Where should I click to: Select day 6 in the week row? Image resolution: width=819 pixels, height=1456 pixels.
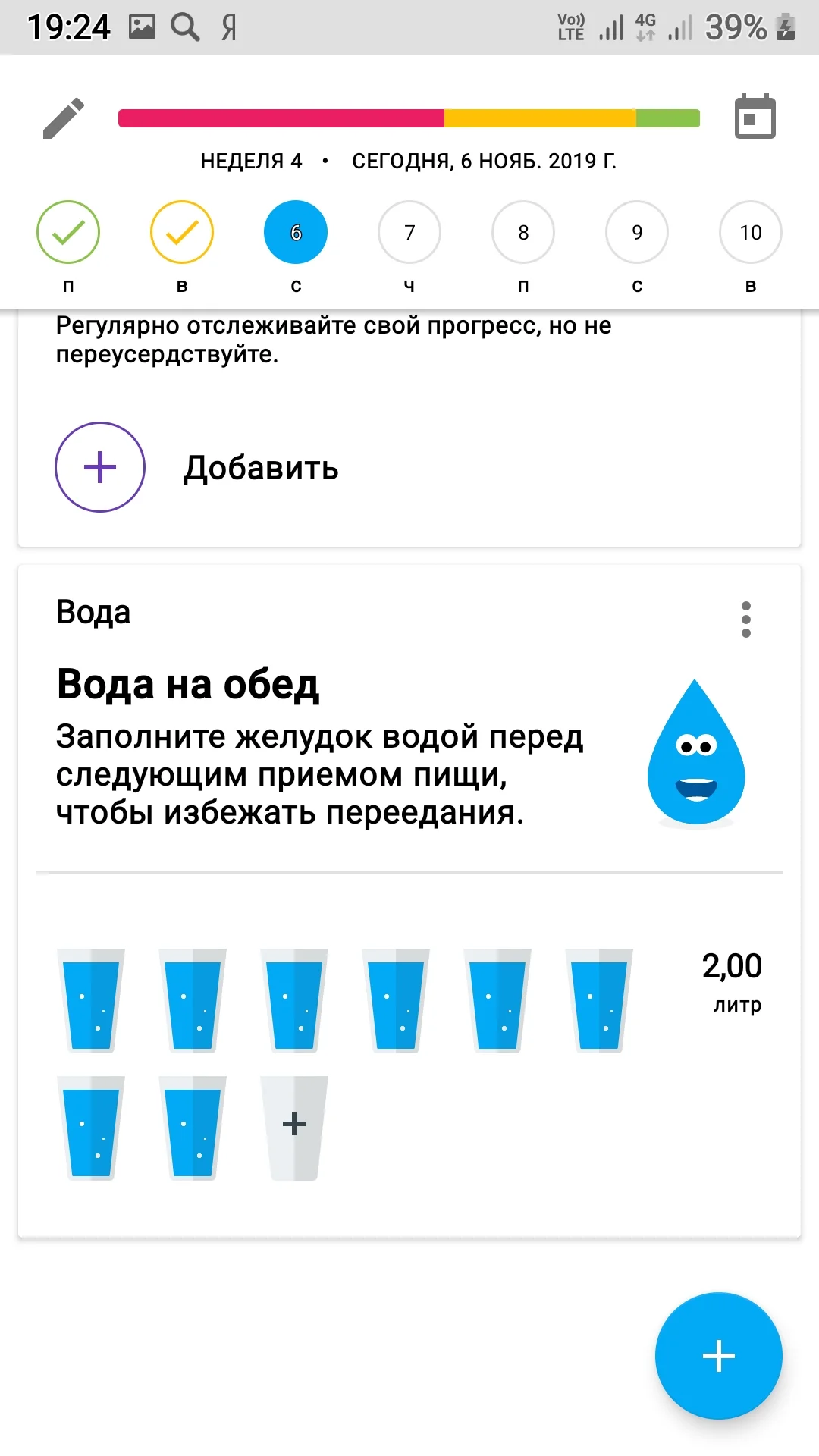pos(296,232)
